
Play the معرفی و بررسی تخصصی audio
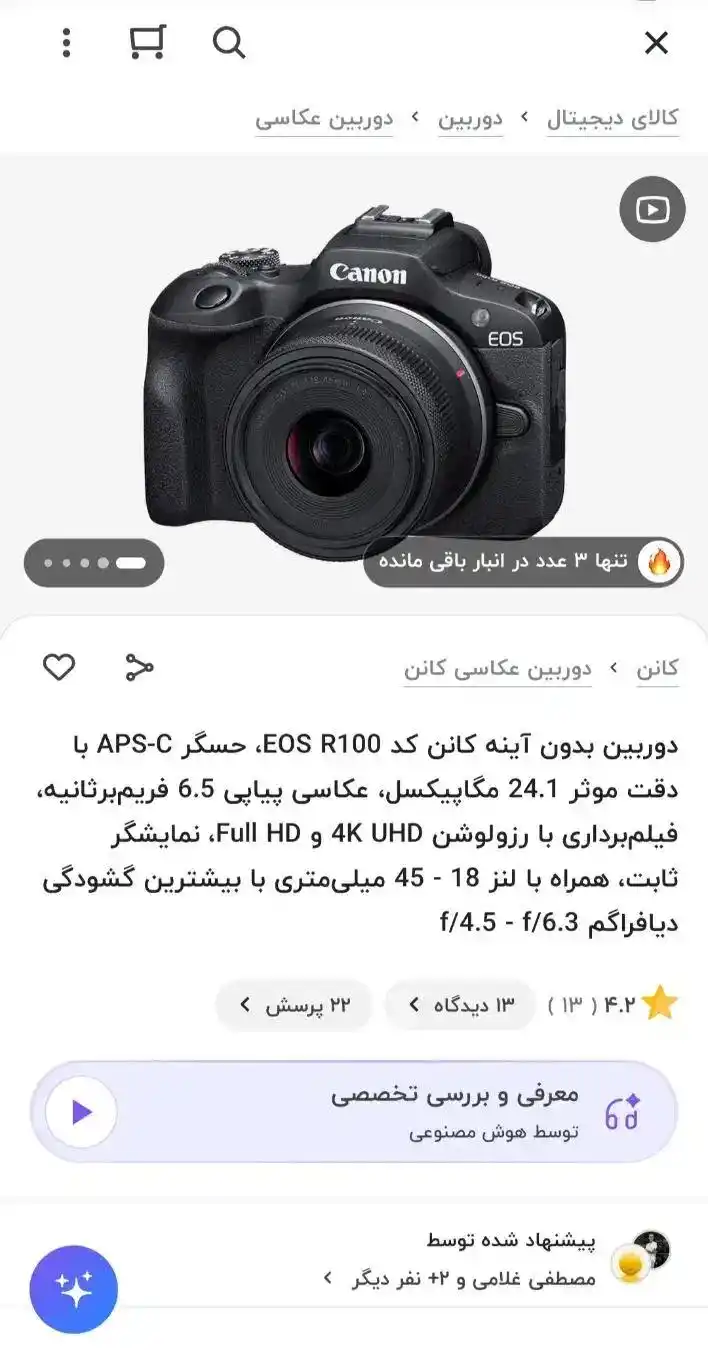click(82, 1112)
